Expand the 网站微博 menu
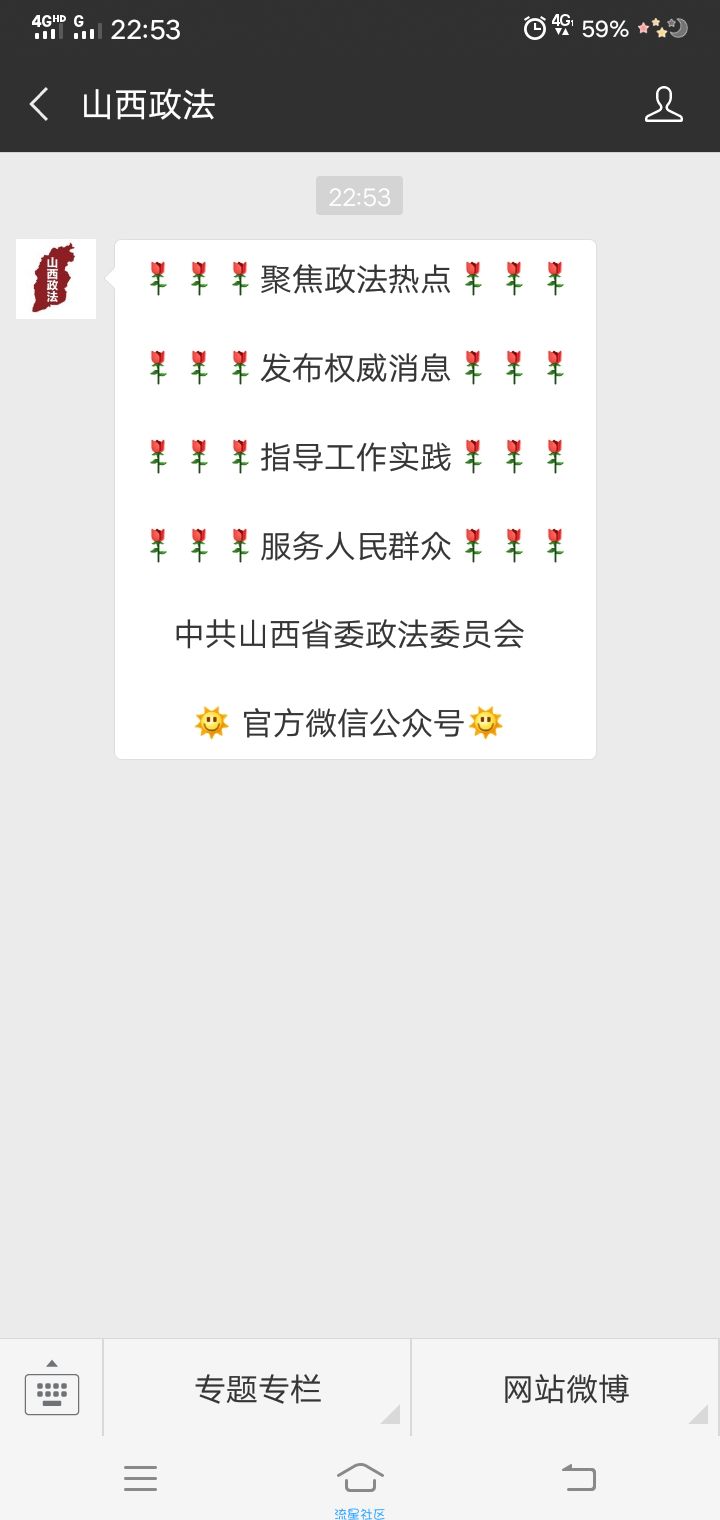 [565, 1388]
